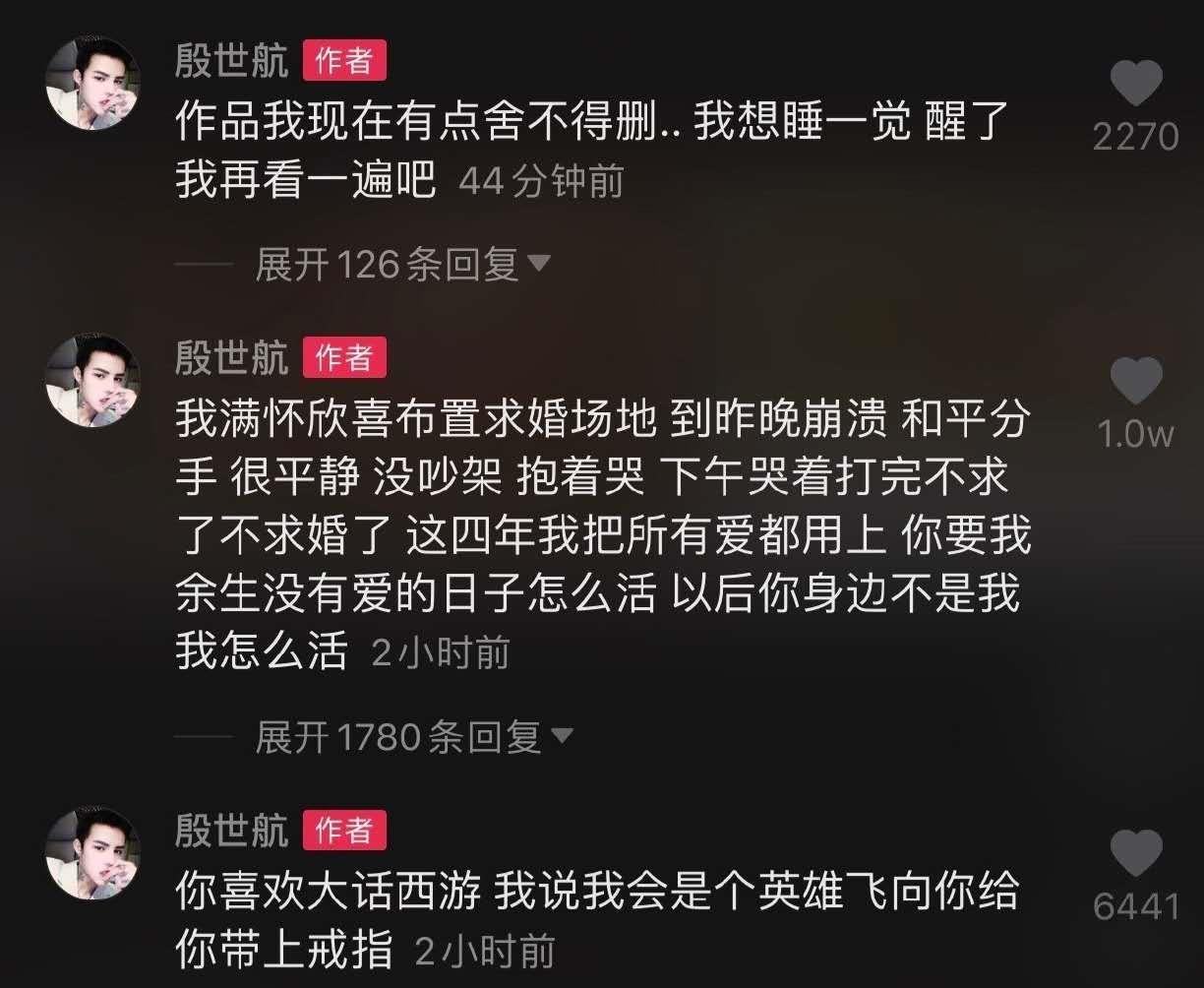
Task: Like the comment about 舍不得删 with 2270 likes
Action: [x=1135, y=86]
